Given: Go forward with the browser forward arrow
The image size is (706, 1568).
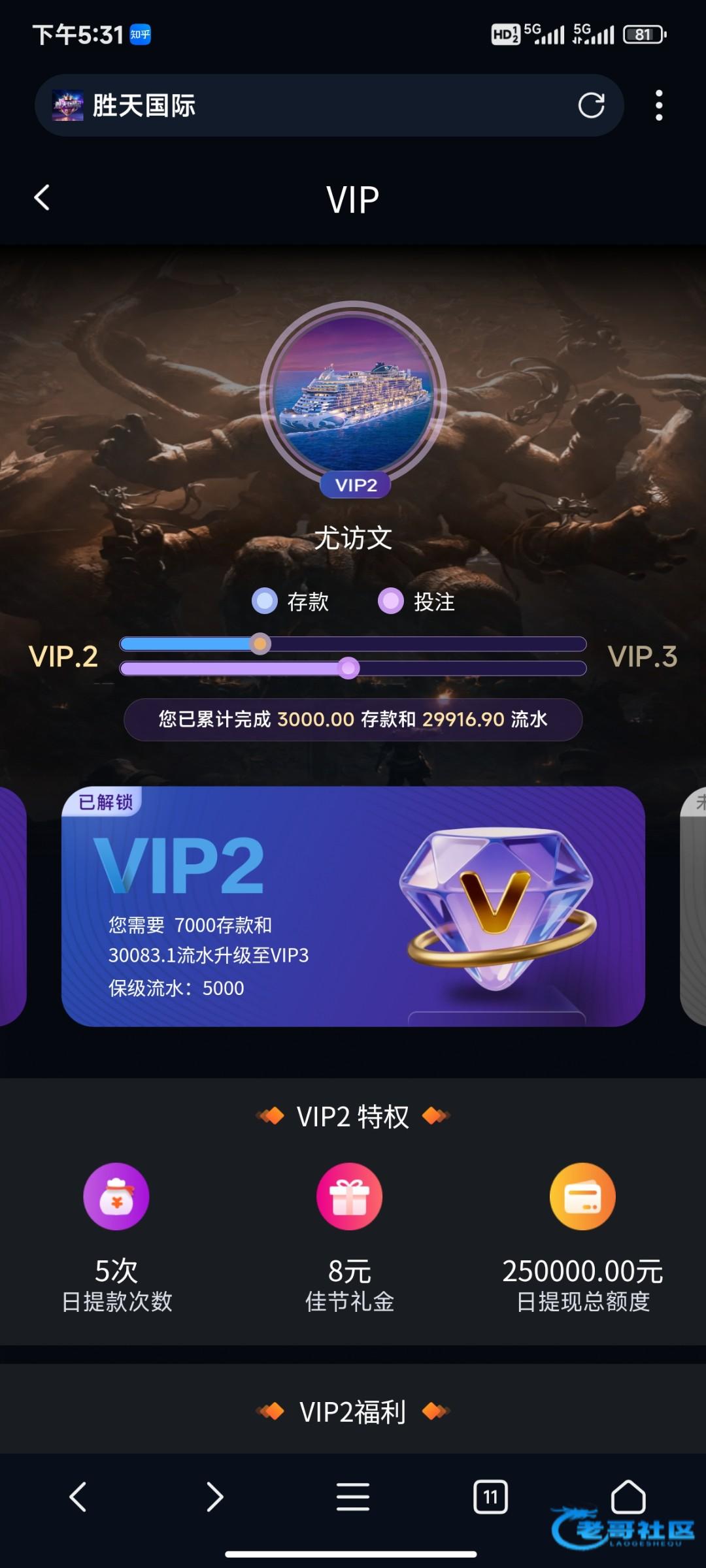Looking at the screenshot, I should (215, 1496).
